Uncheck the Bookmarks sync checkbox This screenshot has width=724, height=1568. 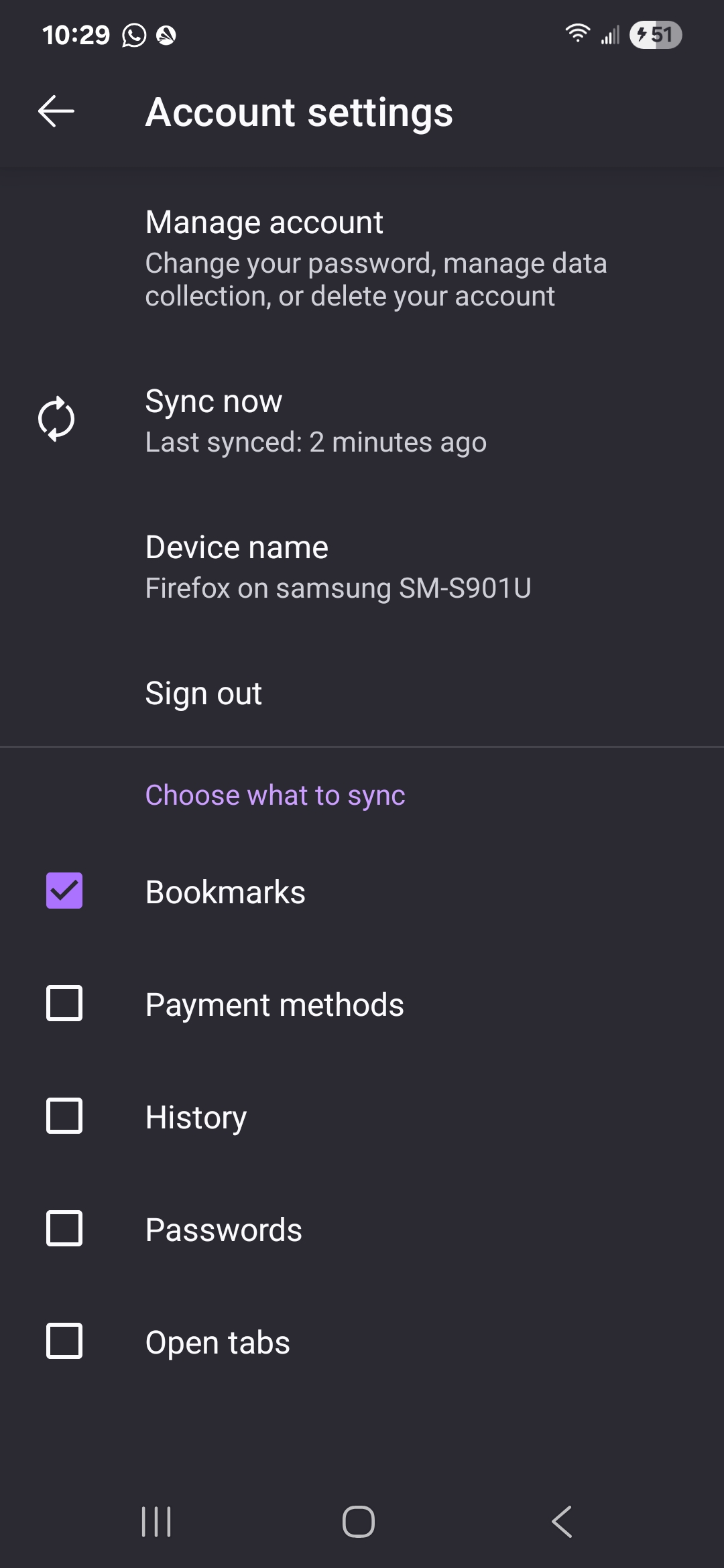(x=64, y=891)
